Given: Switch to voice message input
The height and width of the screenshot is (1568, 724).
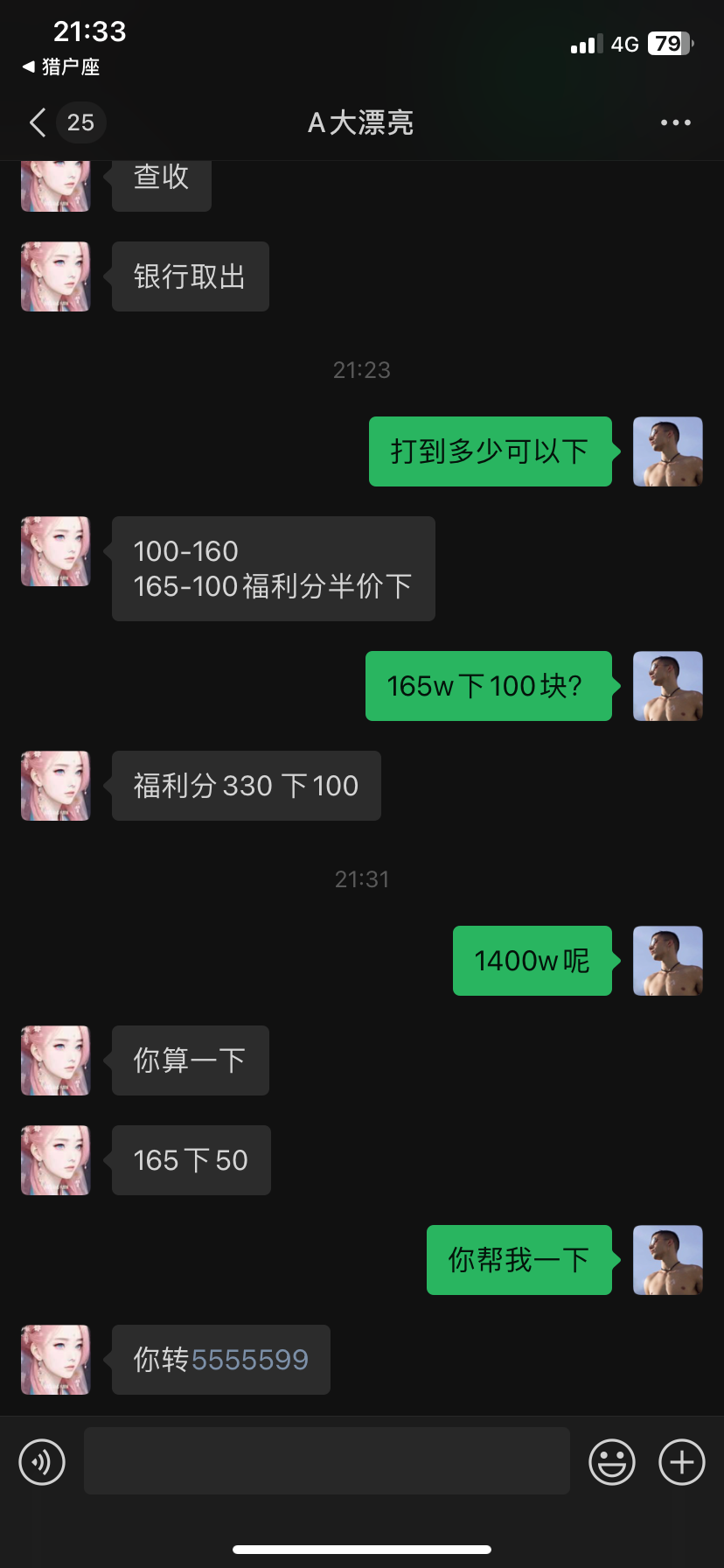Looking at the screenshot, I should (42, 1462).
